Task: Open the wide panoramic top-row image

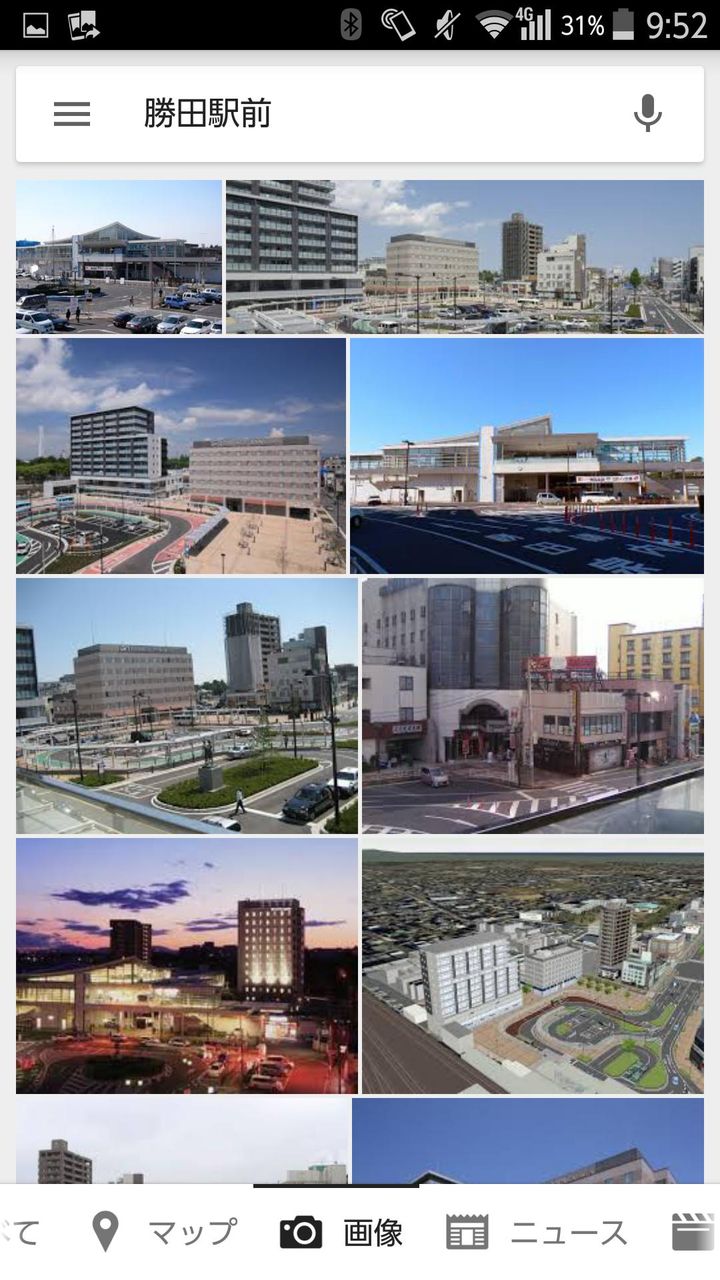Action: pyautogui.click(x=465, y=257)
